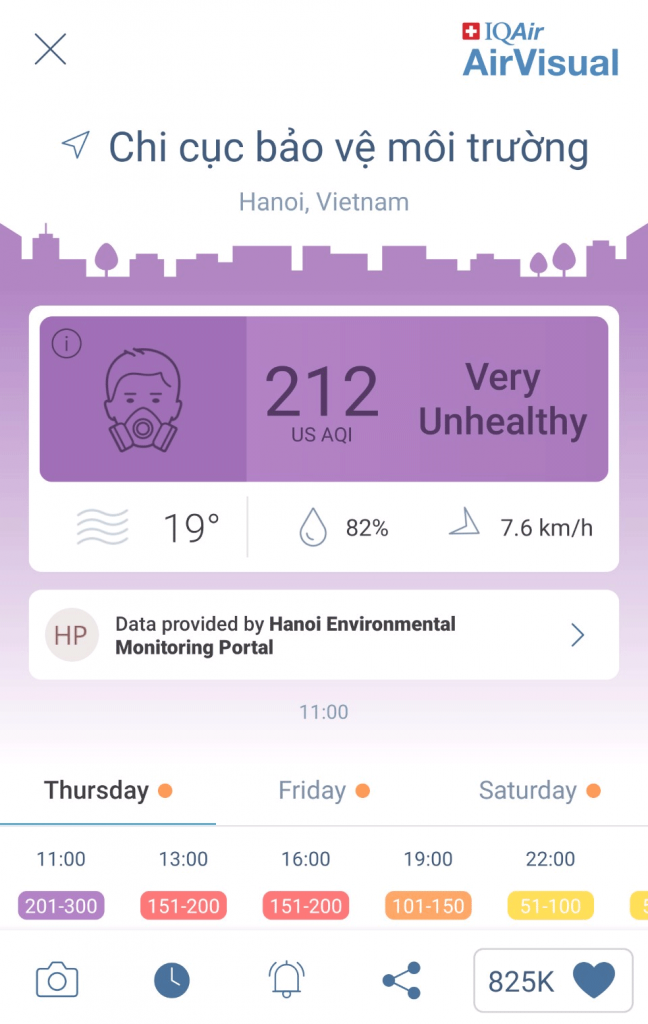Tap the location arrow beside station name

76,146
